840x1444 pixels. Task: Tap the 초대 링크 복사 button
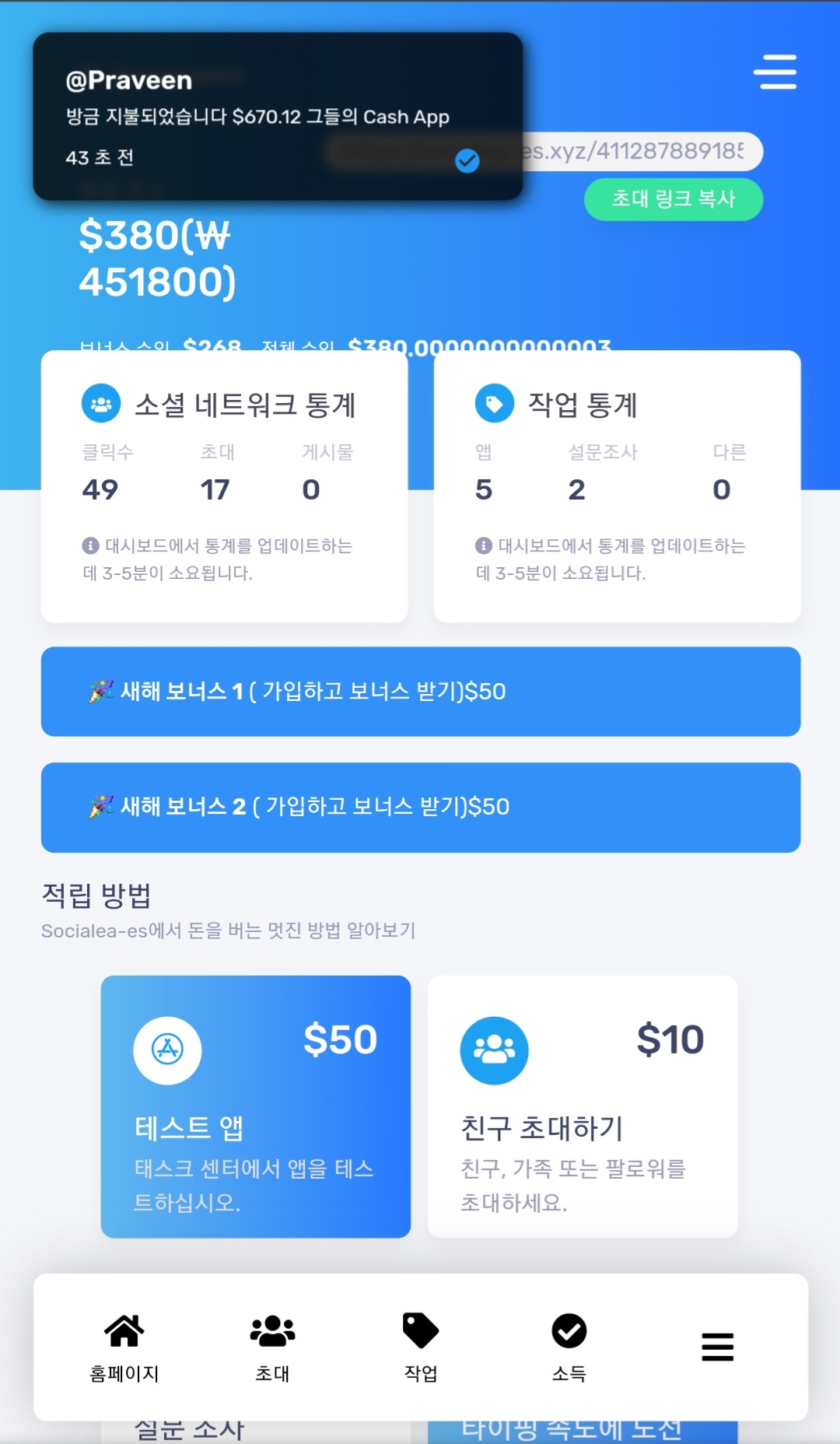(x=673, y=199)
